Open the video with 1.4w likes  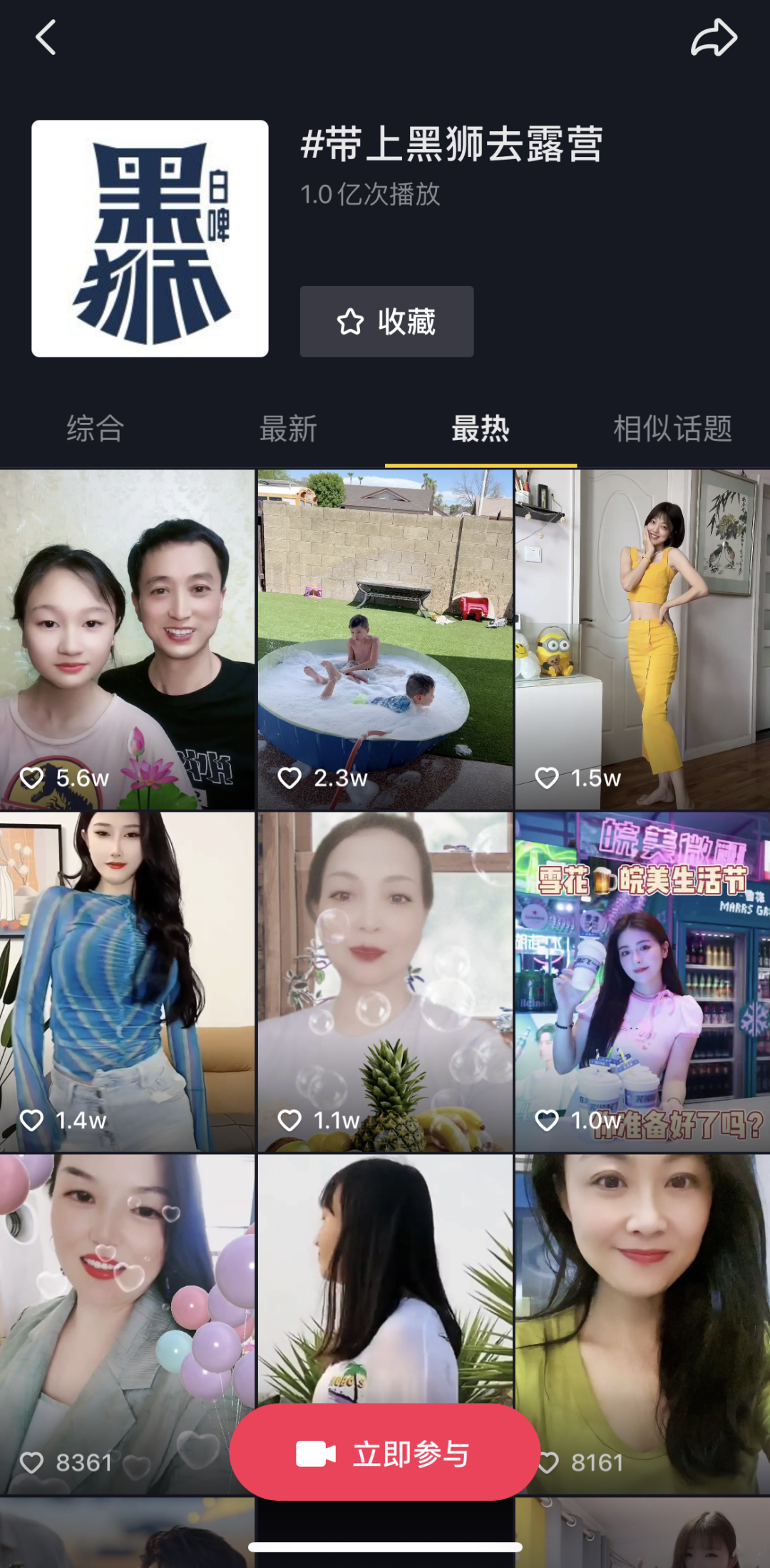(127, 981)
